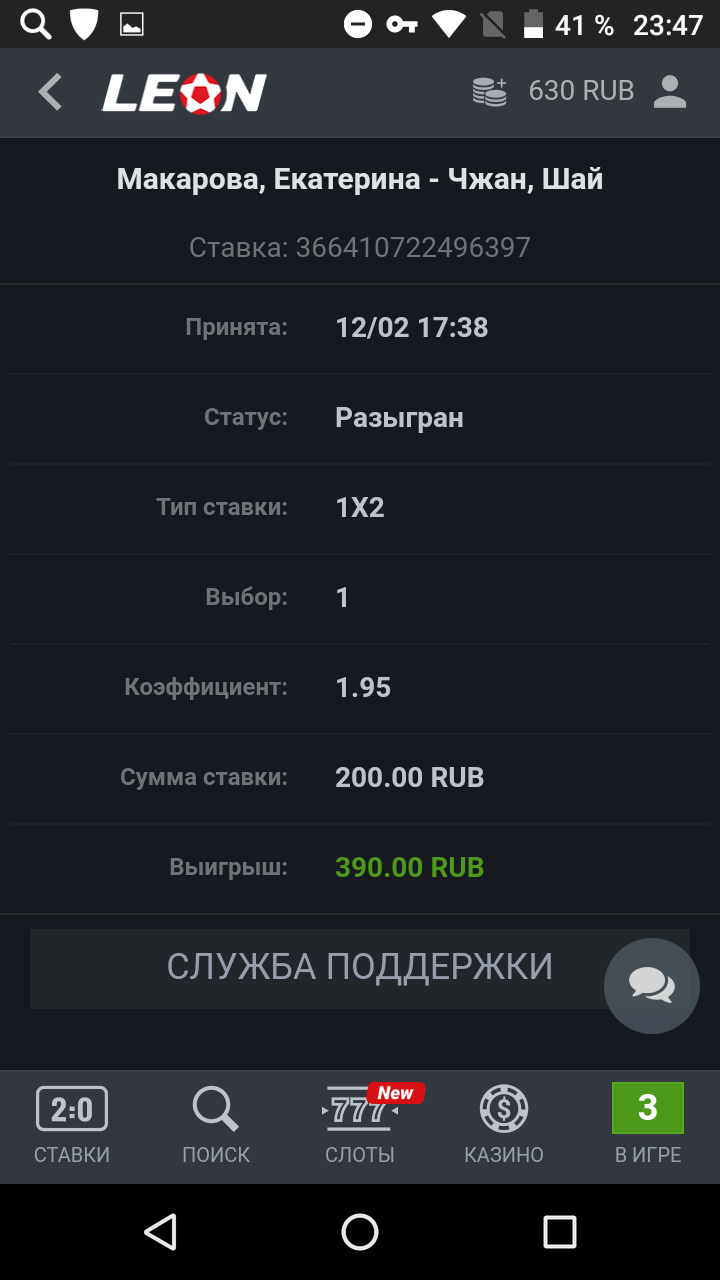Open the Поиск tab
This screenshot has height=1280, width=720.
[x=216, y=1126]
